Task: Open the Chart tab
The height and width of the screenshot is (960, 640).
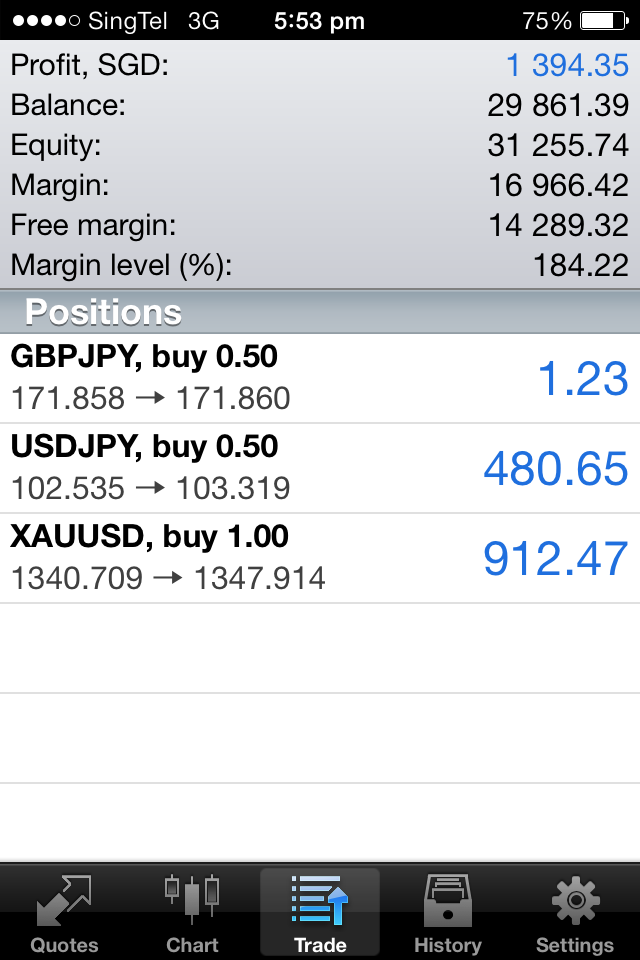Action: point(192,912)
